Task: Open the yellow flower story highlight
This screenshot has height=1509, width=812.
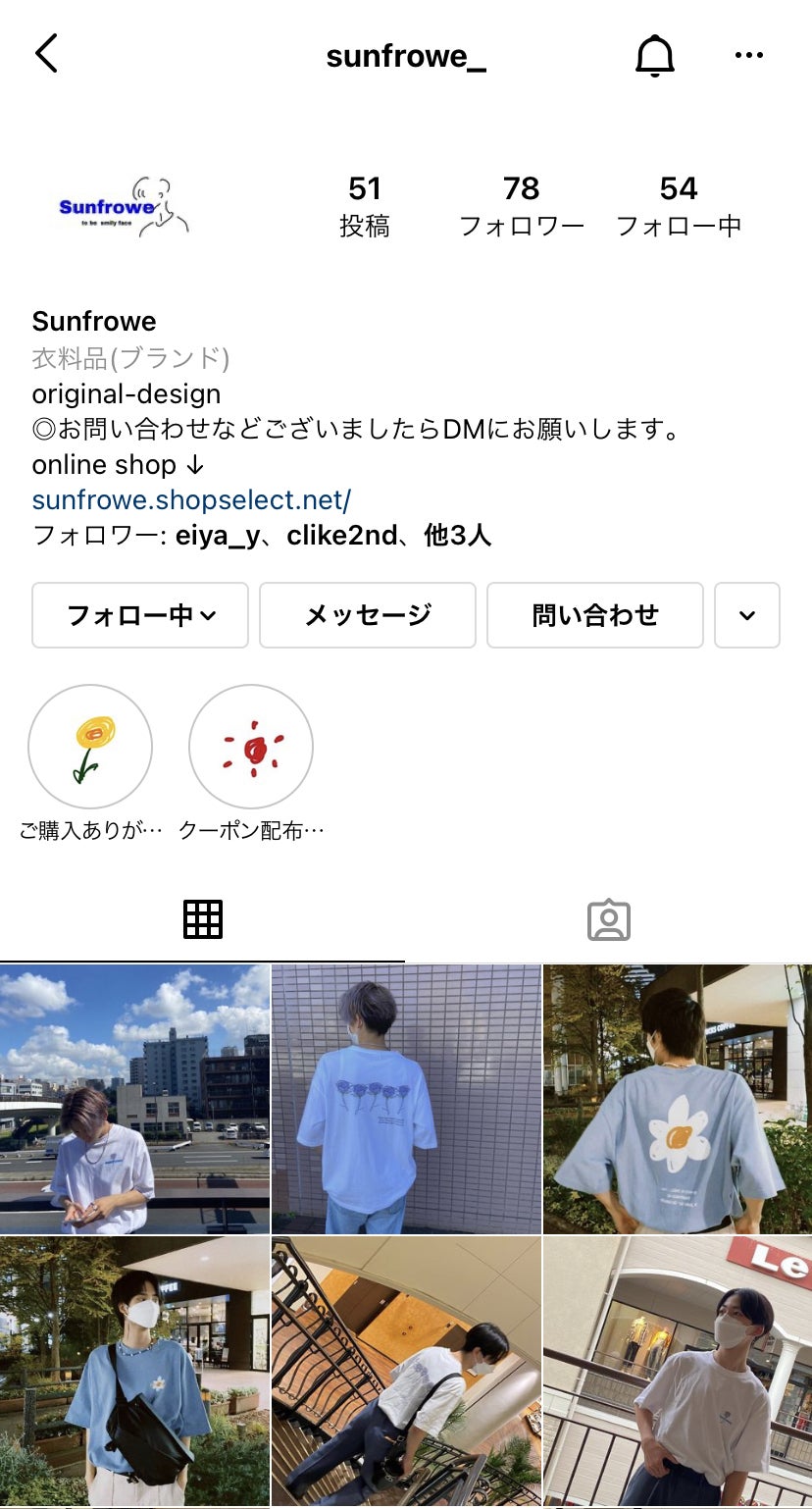Action: [x=90, y=747]
